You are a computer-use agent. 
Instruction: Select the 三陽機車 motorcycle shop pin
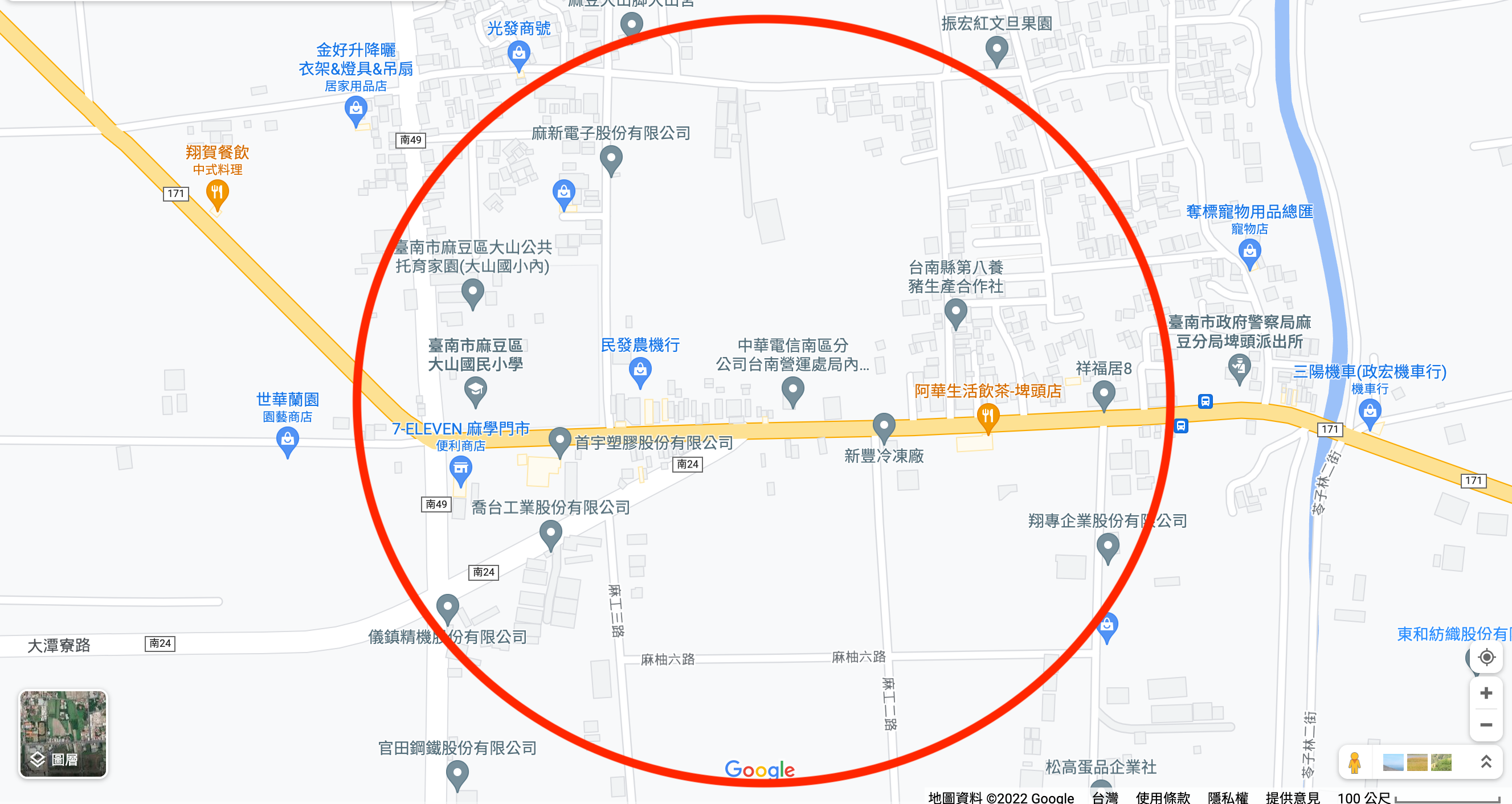click(1370, 412)
